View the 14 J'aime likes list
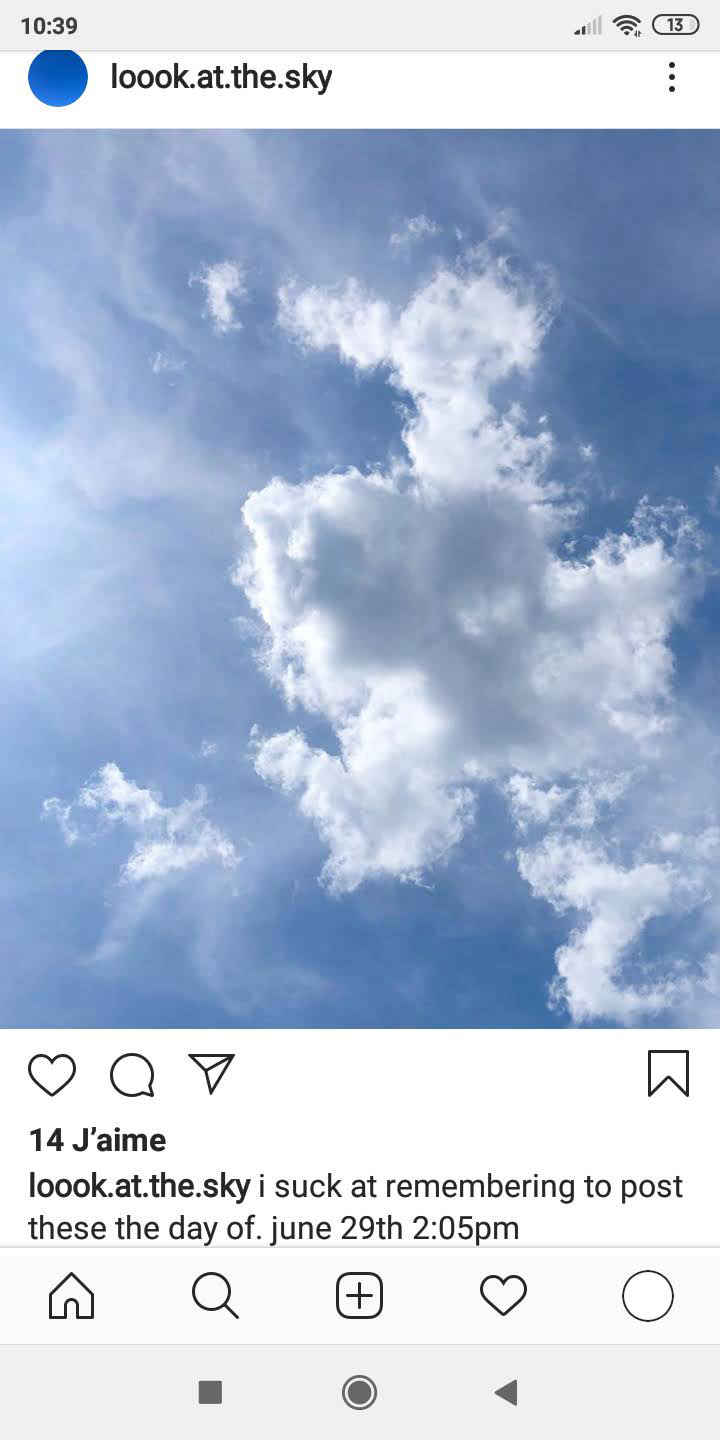 [97, 1139]
